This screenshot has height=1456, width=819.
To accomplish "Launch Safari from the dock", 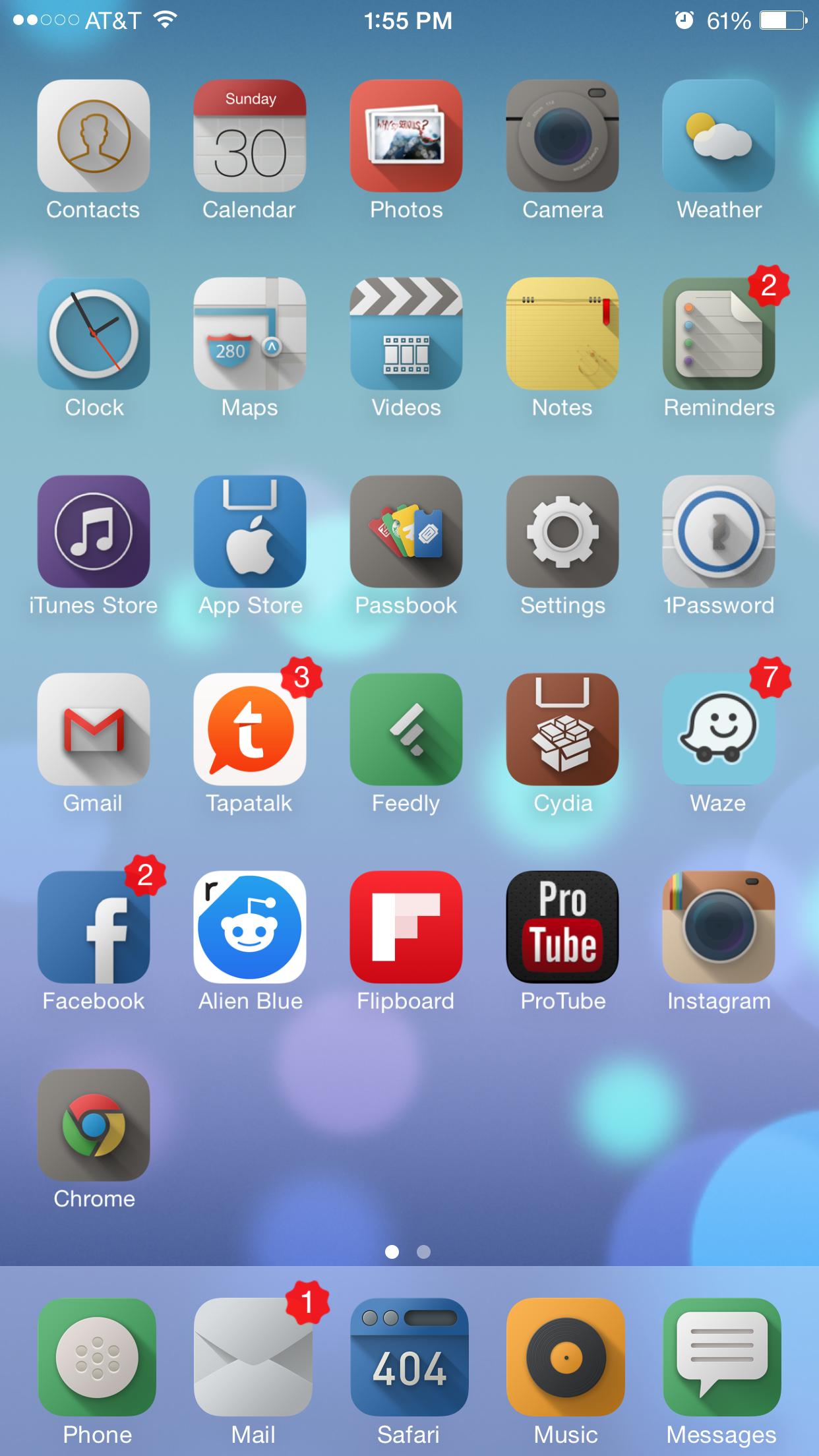I will pos(409,1357).
